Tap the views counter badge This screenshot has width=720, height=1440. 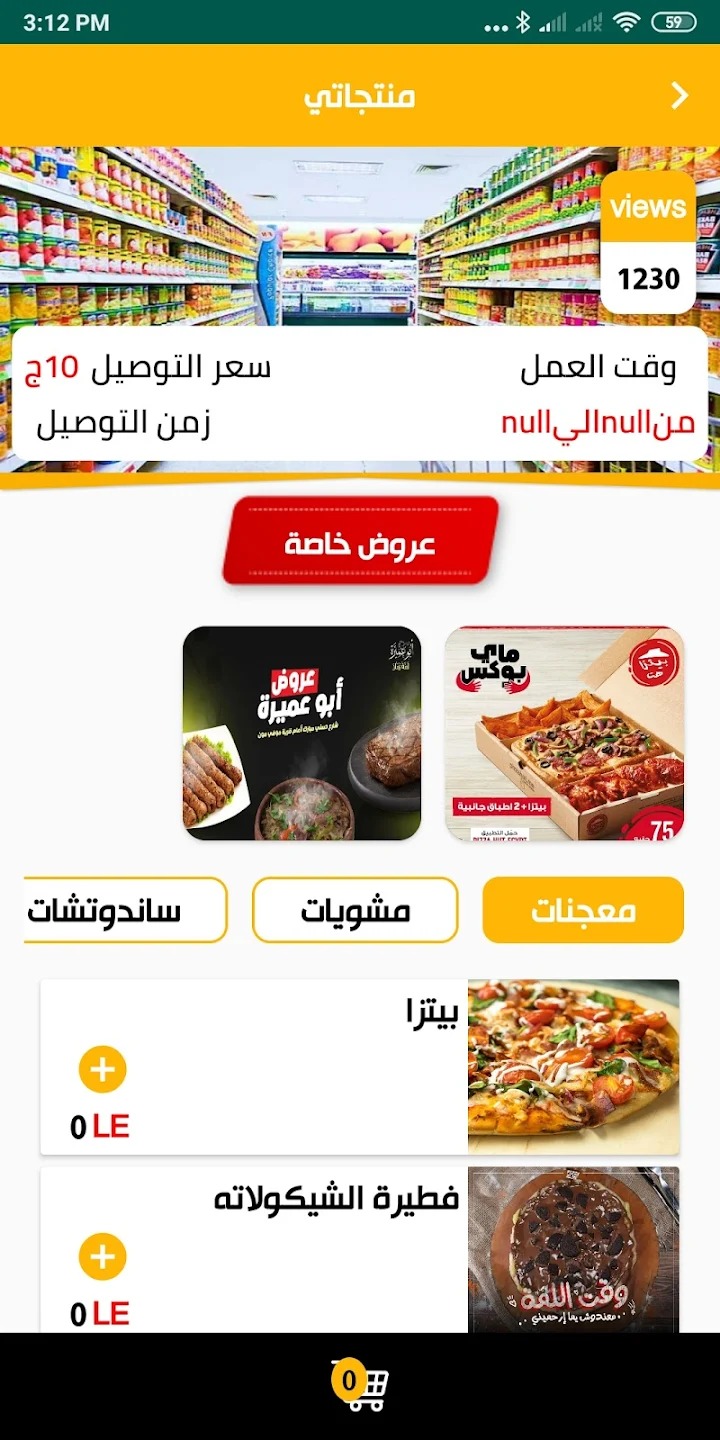(648, 244)
